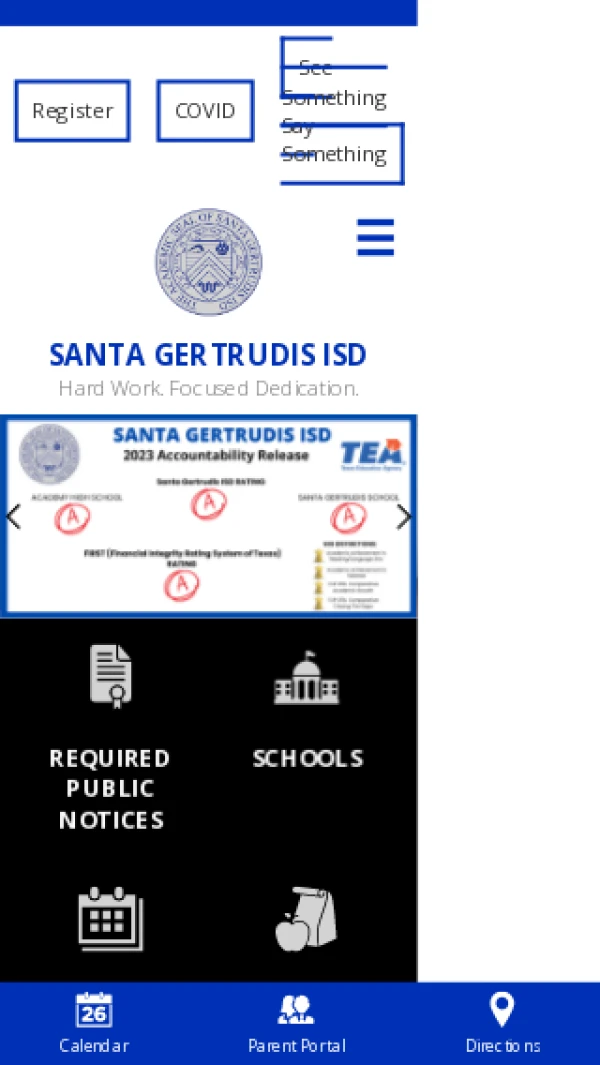Viewport: 600px width, 1065px height.
Task: Tap the lunch bag and apple tile
Action: coord(307,918)
